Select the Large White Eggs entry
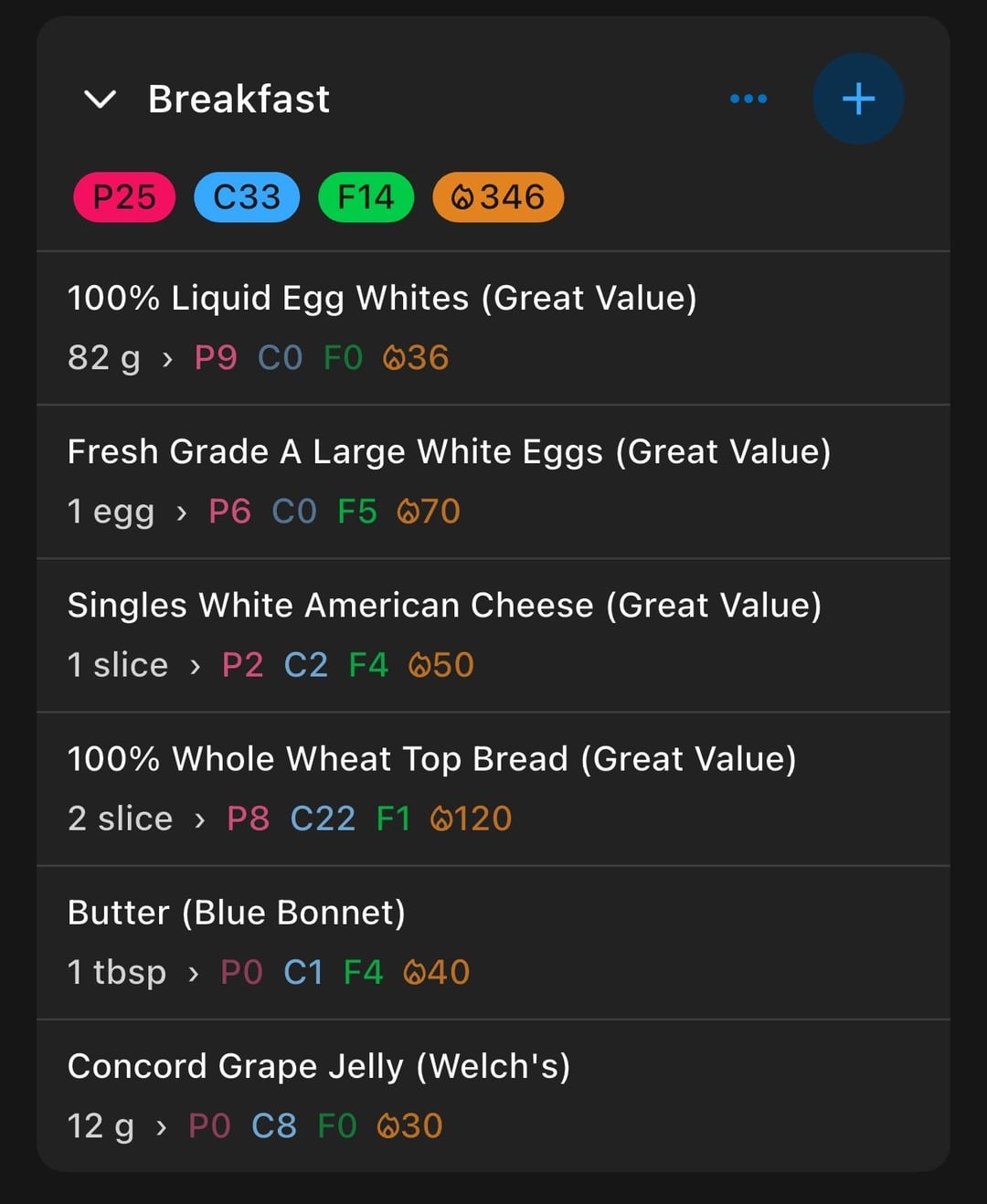This screenshot has width=987, height=1204. 448,481
